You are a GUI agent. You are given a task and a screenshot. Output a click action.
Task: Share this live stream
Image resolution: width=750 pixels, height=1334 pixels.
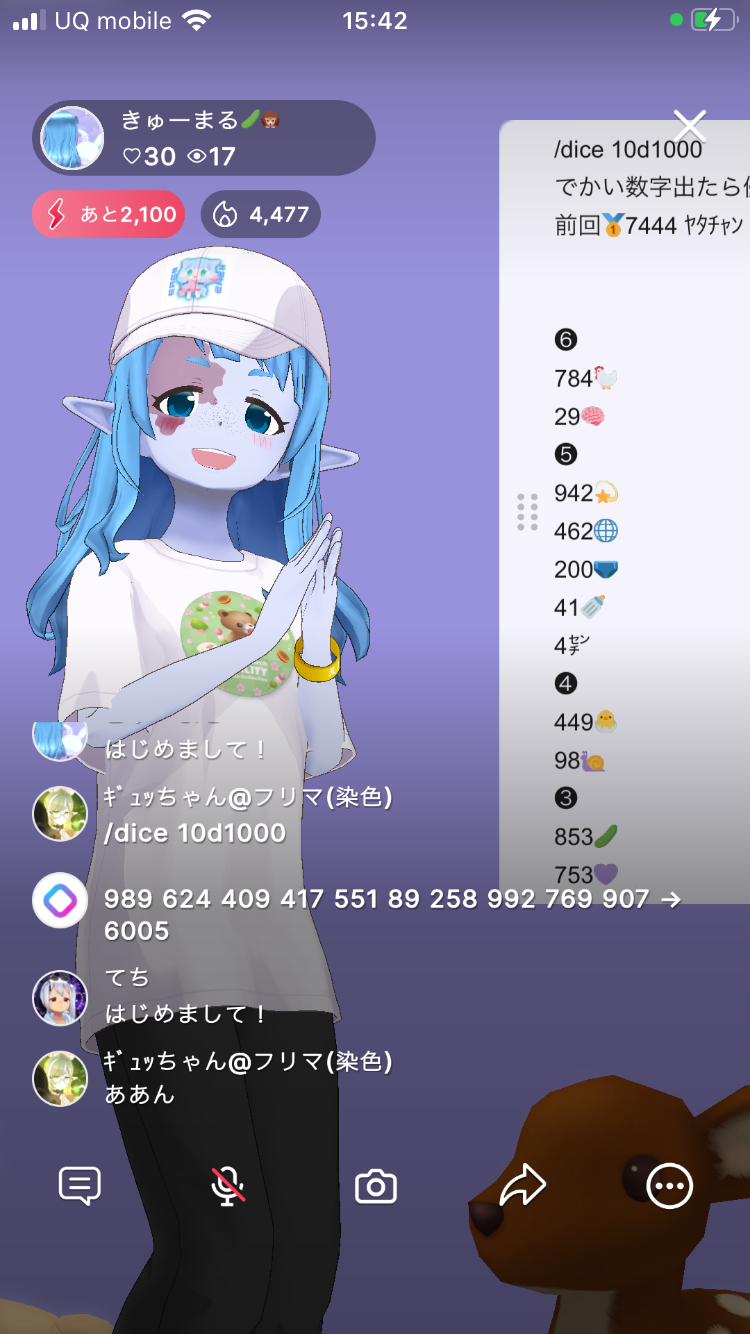click(522, 1187)
